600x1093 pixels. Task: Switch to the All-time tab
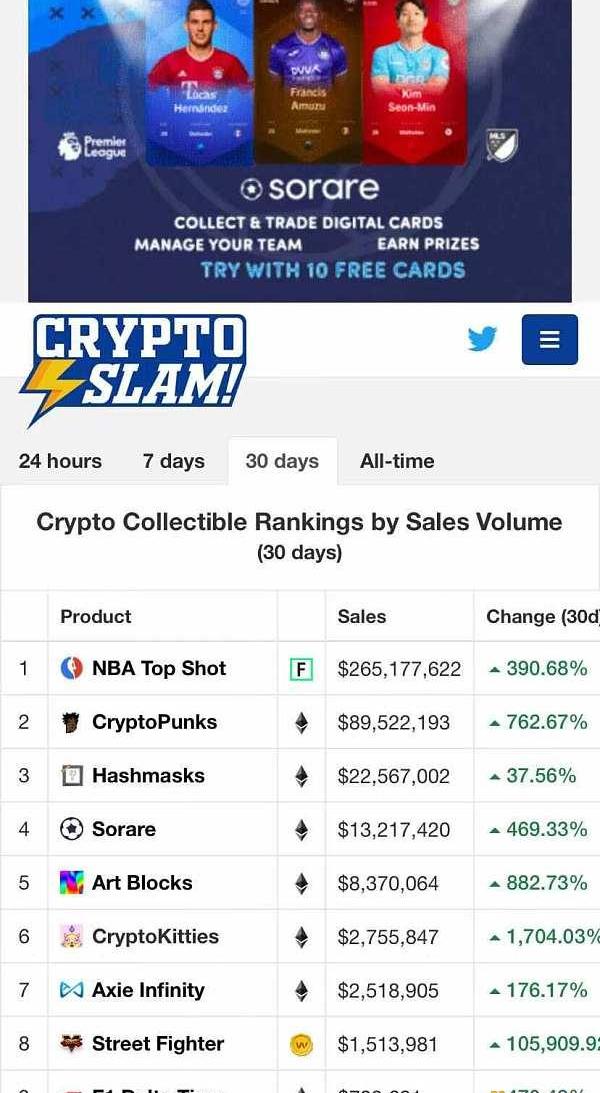pyautogui.click(x=397, y=461)
